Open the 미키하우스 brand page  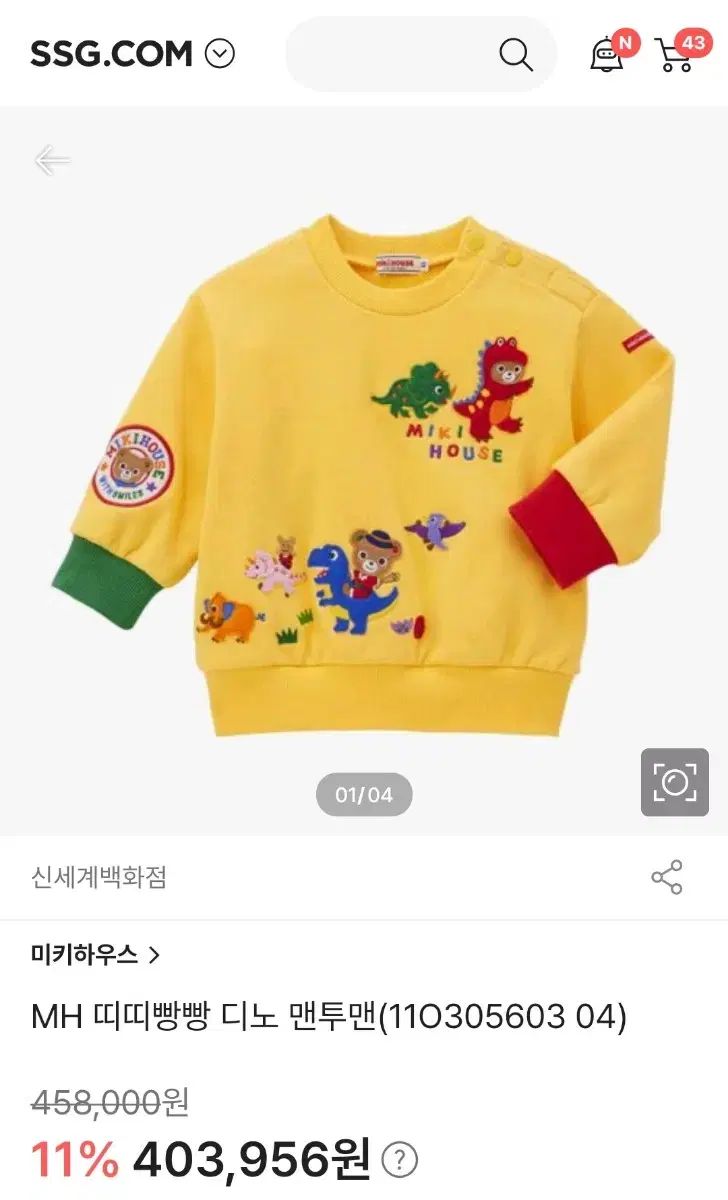(96, 955)
